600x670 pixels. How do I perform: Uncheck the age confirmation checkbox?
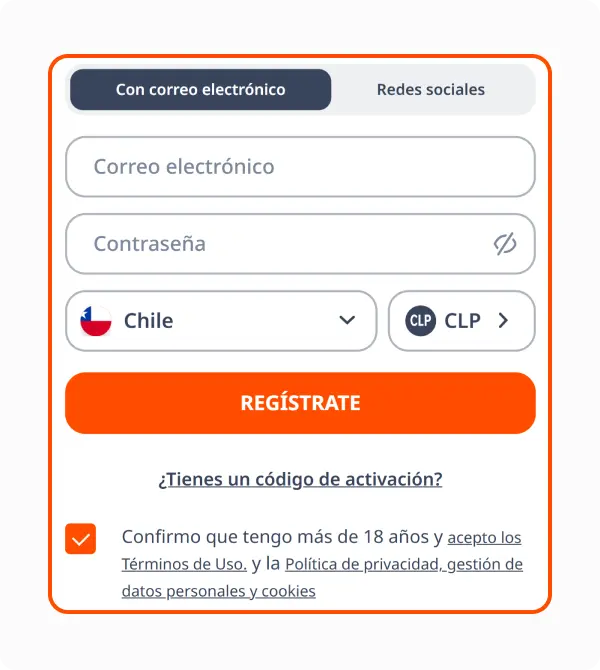coord(81,539)
